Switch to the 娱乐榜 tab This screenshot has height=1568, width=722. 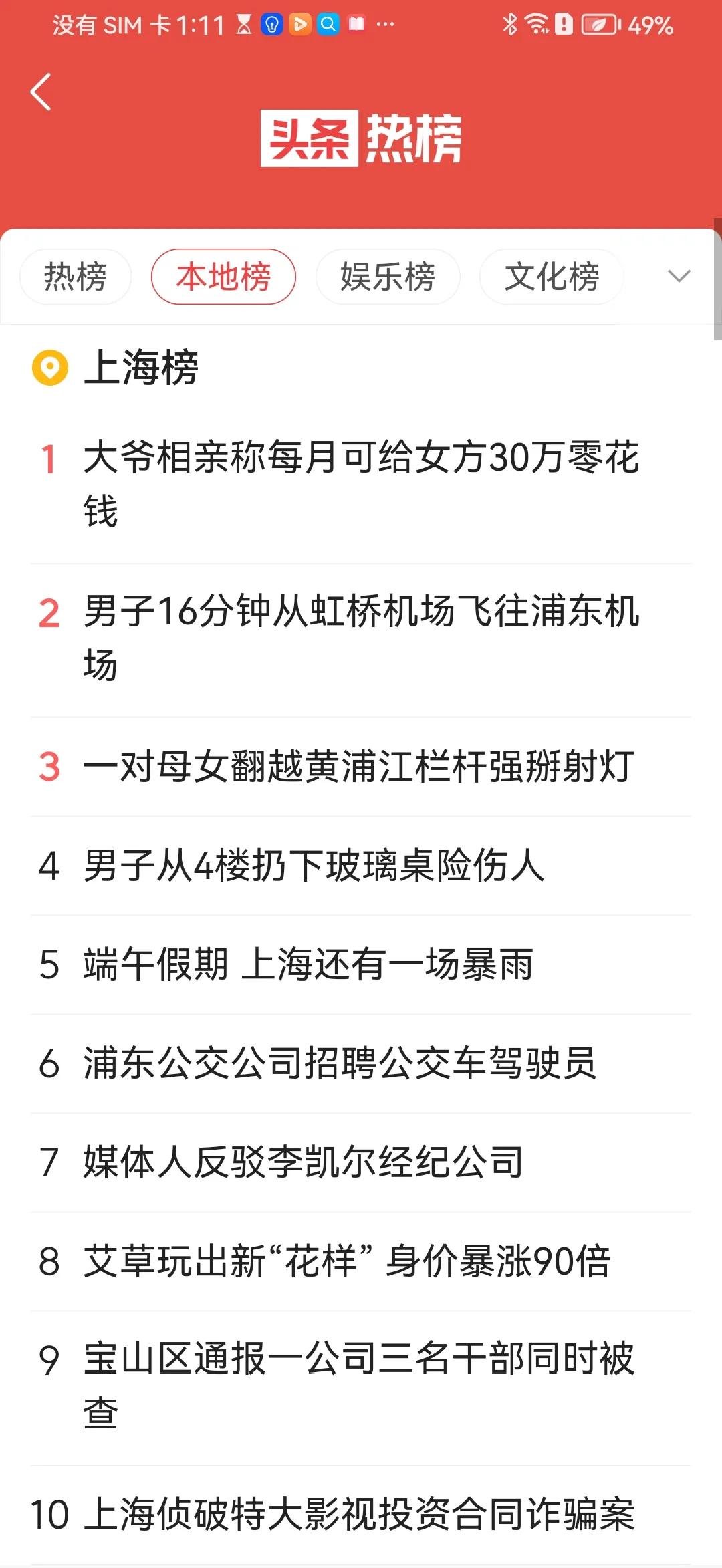pos(388,276)
